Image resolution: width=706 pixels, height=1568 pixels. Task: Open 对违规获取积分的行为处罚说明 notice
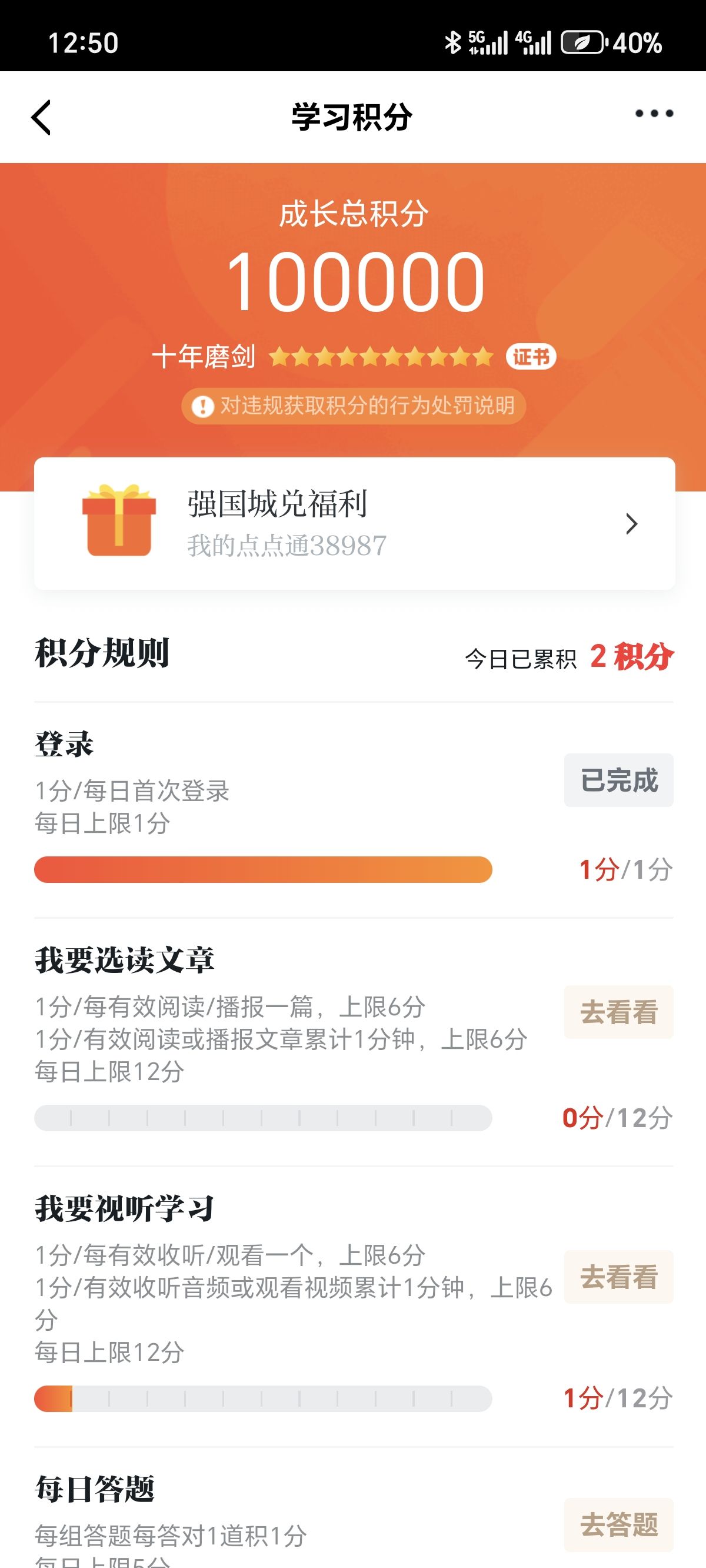[354, 406]
